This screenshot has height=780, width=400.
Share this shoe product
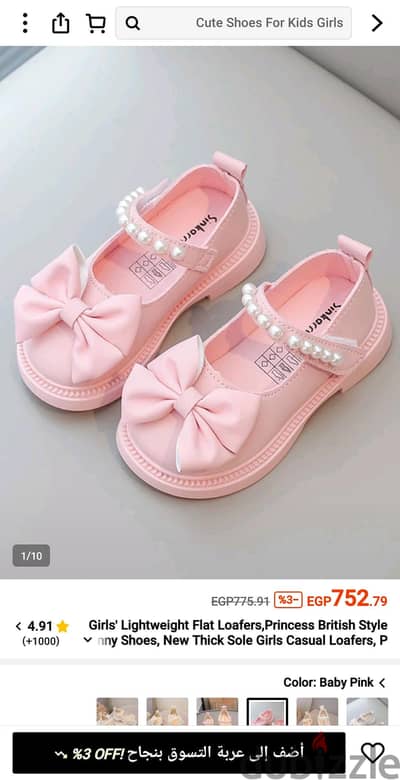(x=61, y=23)
